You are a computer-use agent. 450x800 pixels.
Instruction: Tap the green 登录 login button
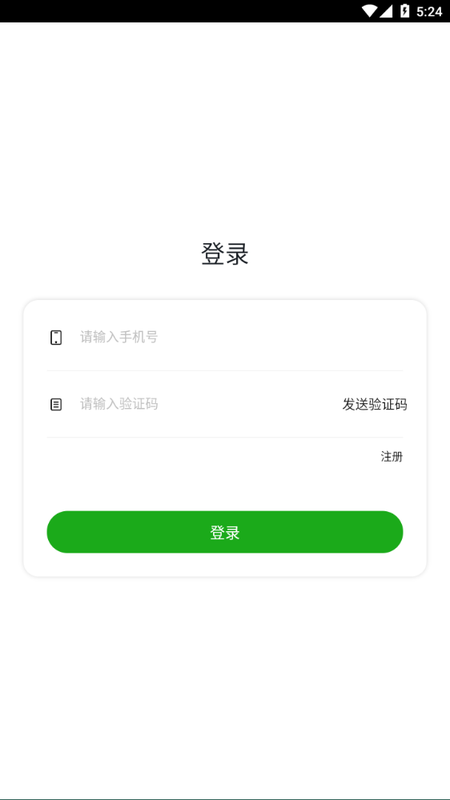point(225,532)
